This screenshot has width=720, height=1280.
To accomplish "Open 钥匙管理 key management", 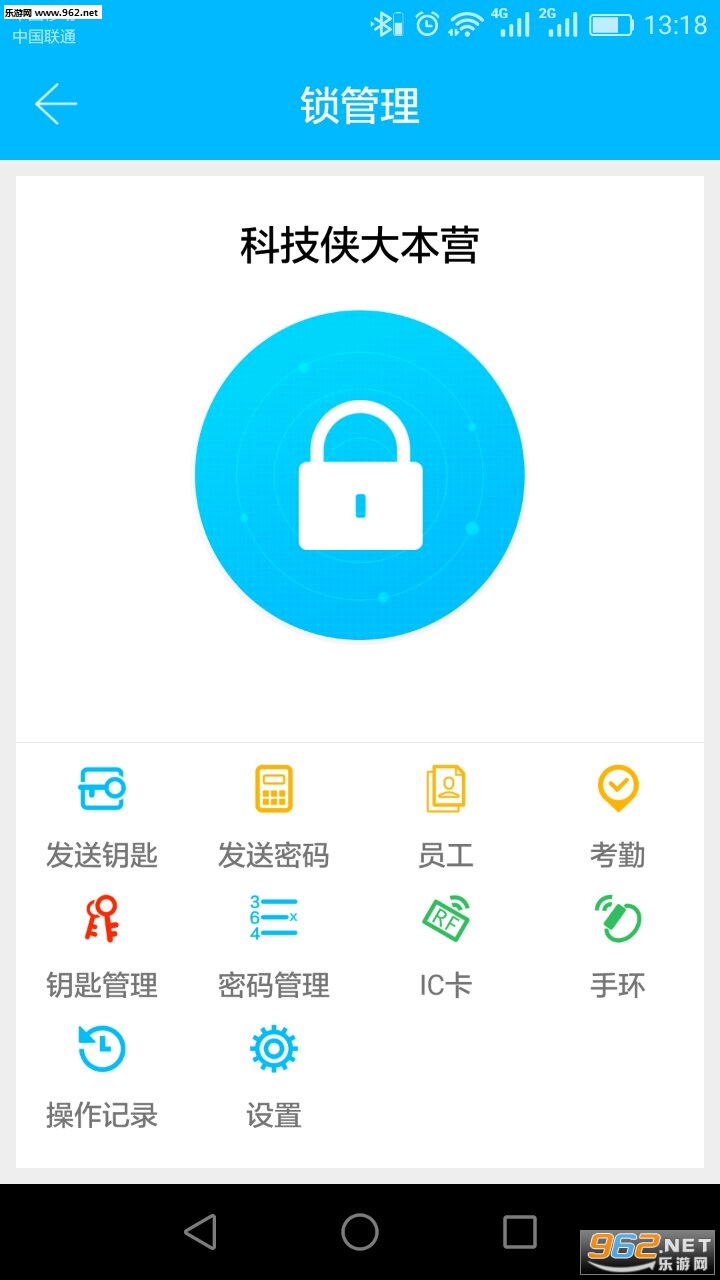I will coord(102,946).
